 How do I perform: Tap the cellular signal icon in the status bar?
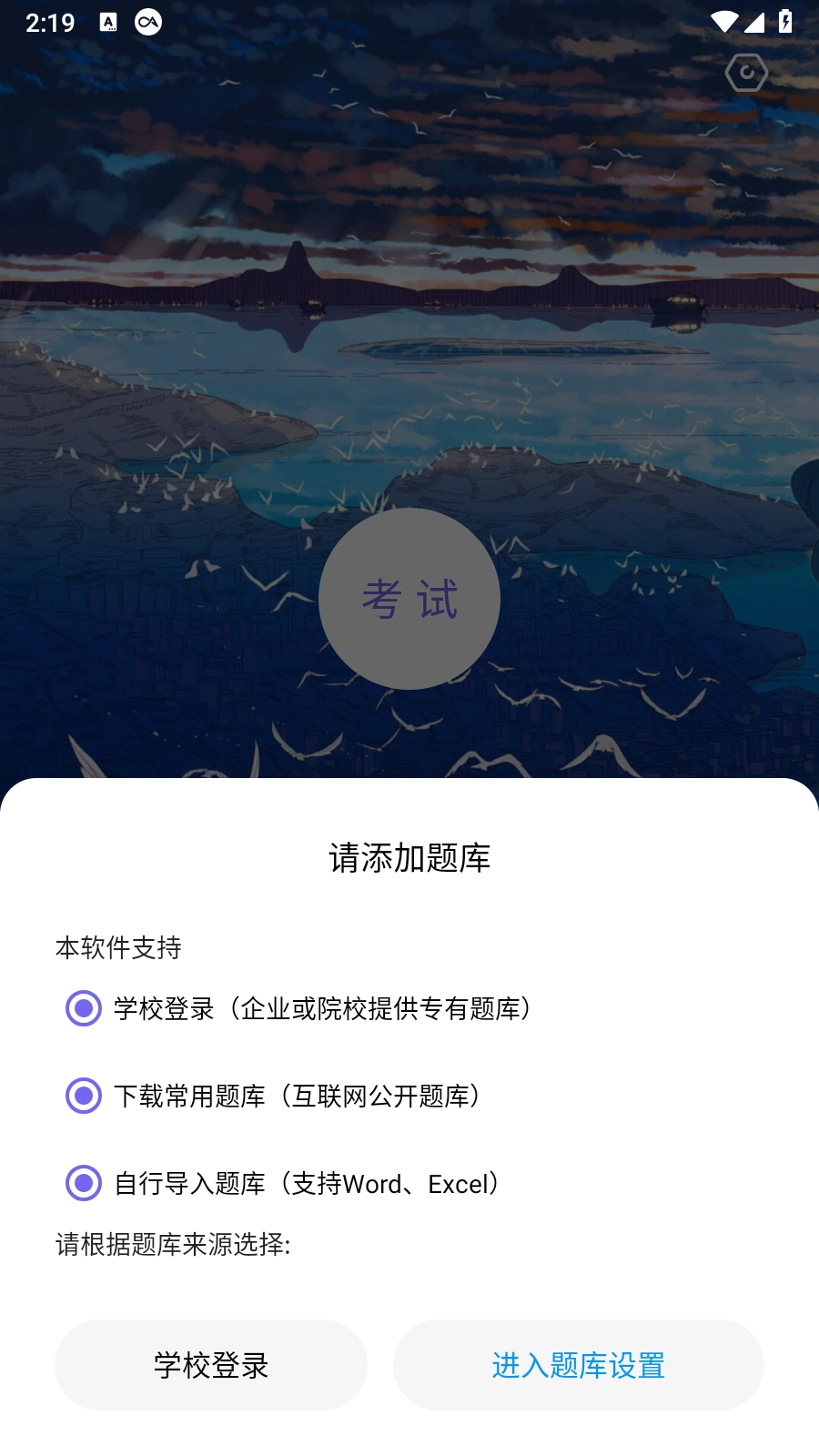(x=758, y=23)
